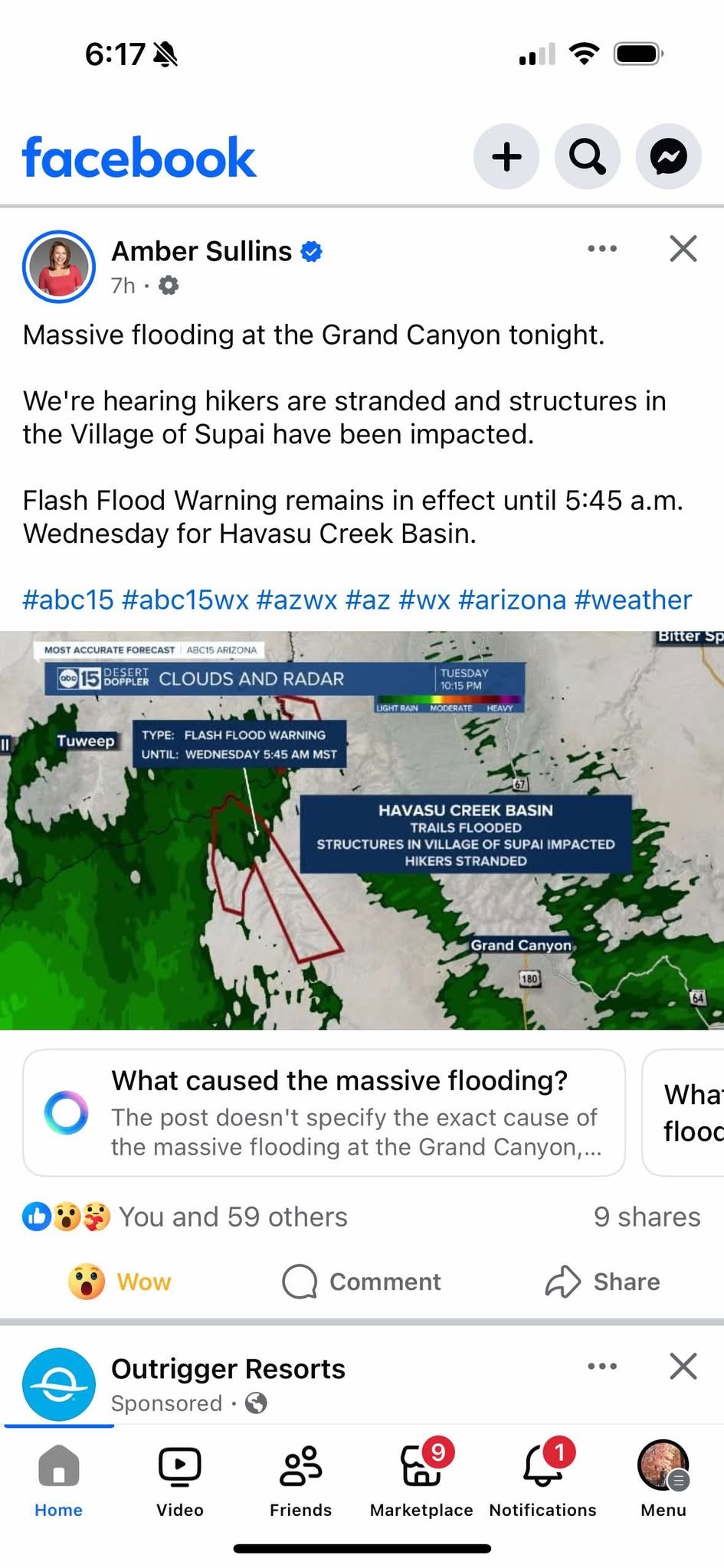Open Facebook search

[588, 157]
